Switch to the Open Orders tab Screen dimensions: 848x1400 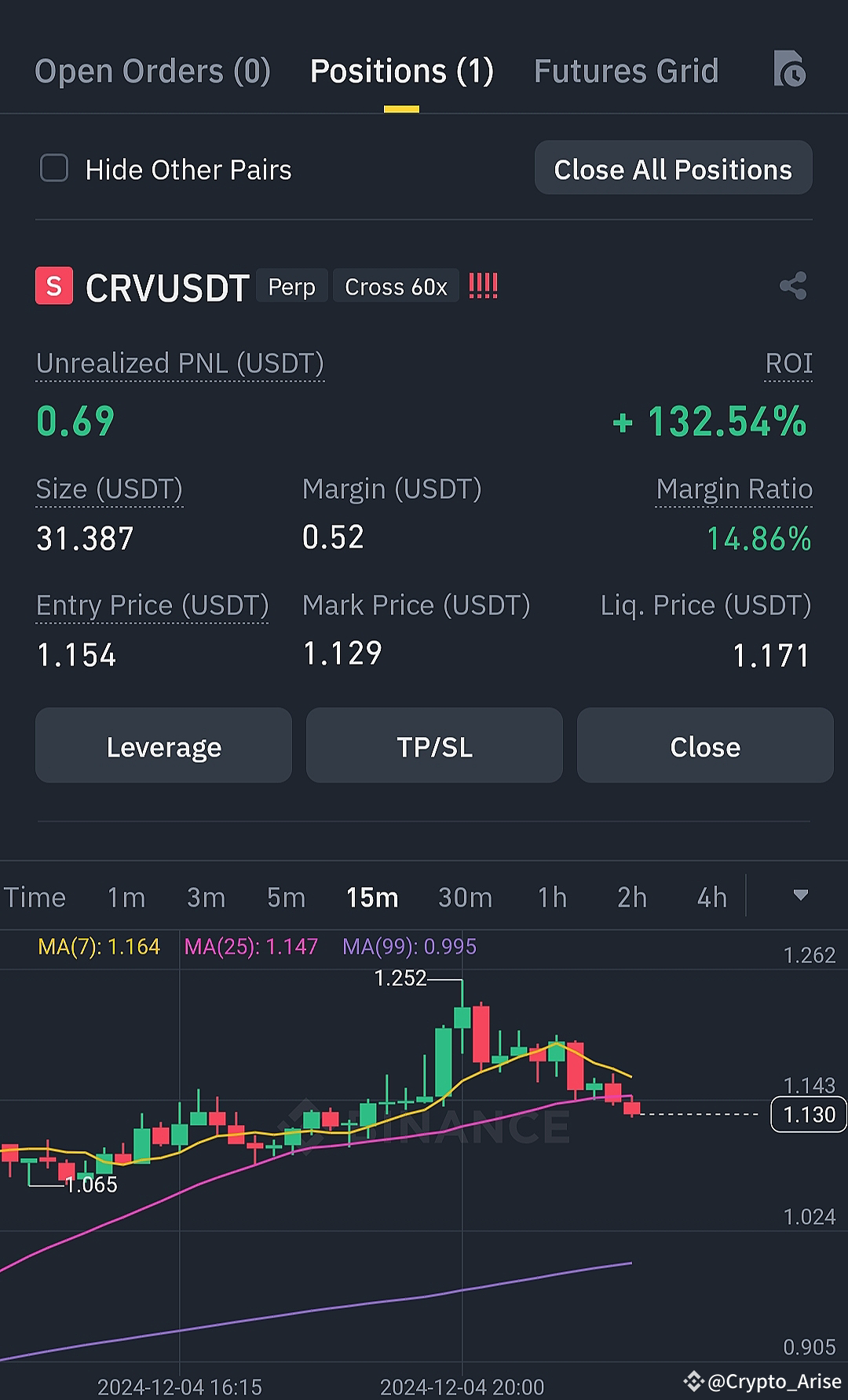pyautogui.click(x=152, y=71)
